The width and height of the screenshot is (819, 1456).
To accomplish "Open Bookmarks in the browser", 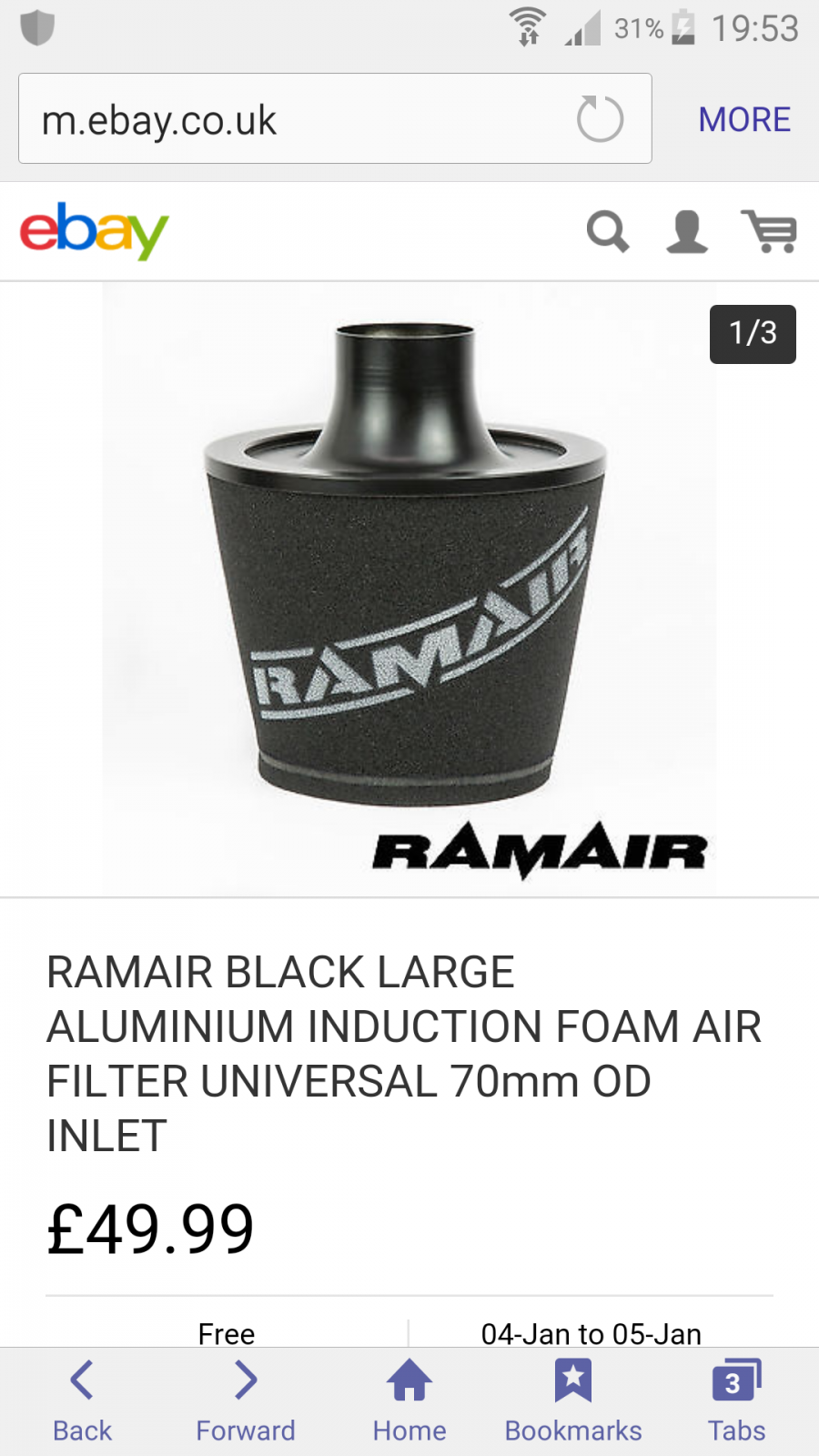I will pyautogui.click(x=573, y=1401).
